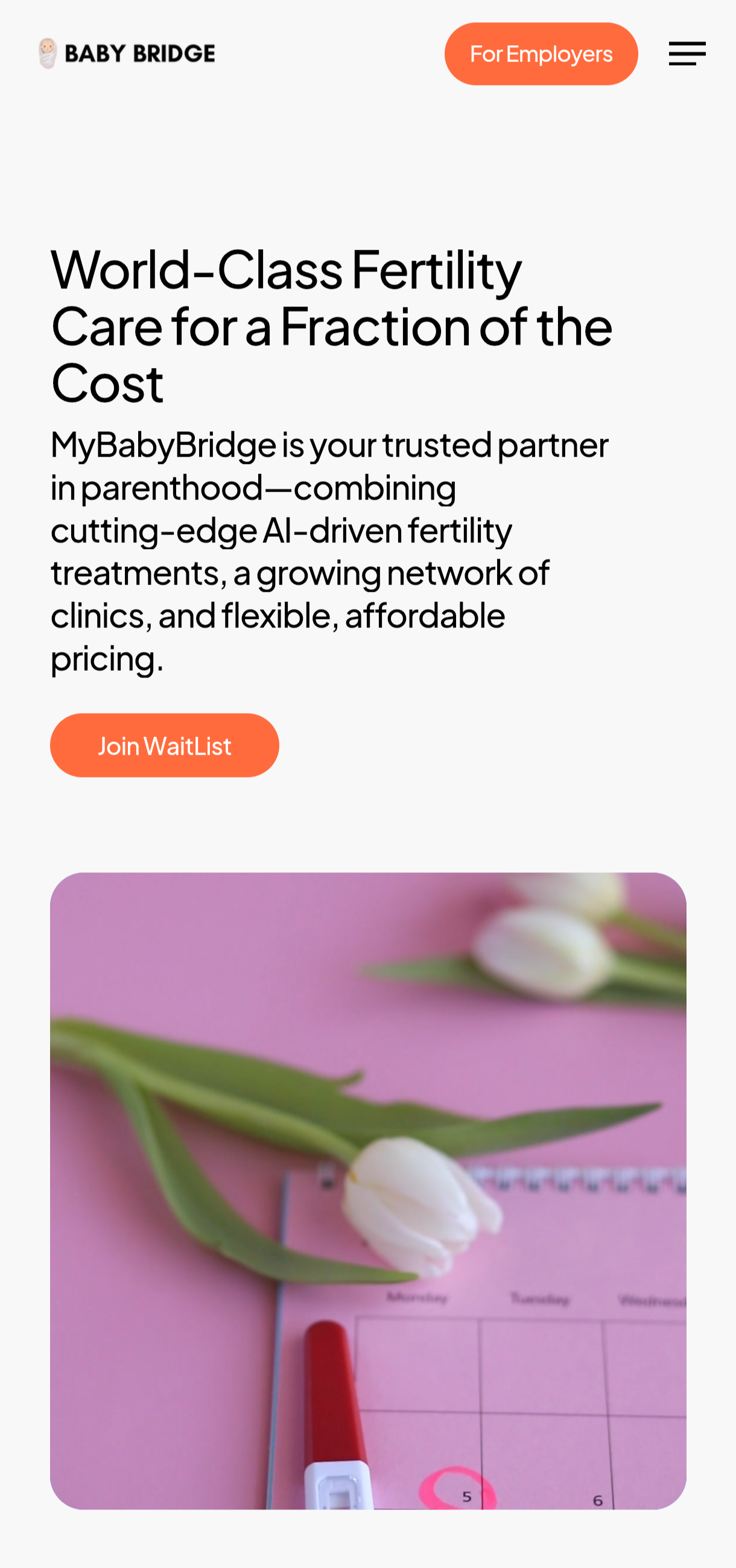This screenshot has width=736, height=1568.
Task: Open the hamburger navigation menu
Action: click(687, 54)
